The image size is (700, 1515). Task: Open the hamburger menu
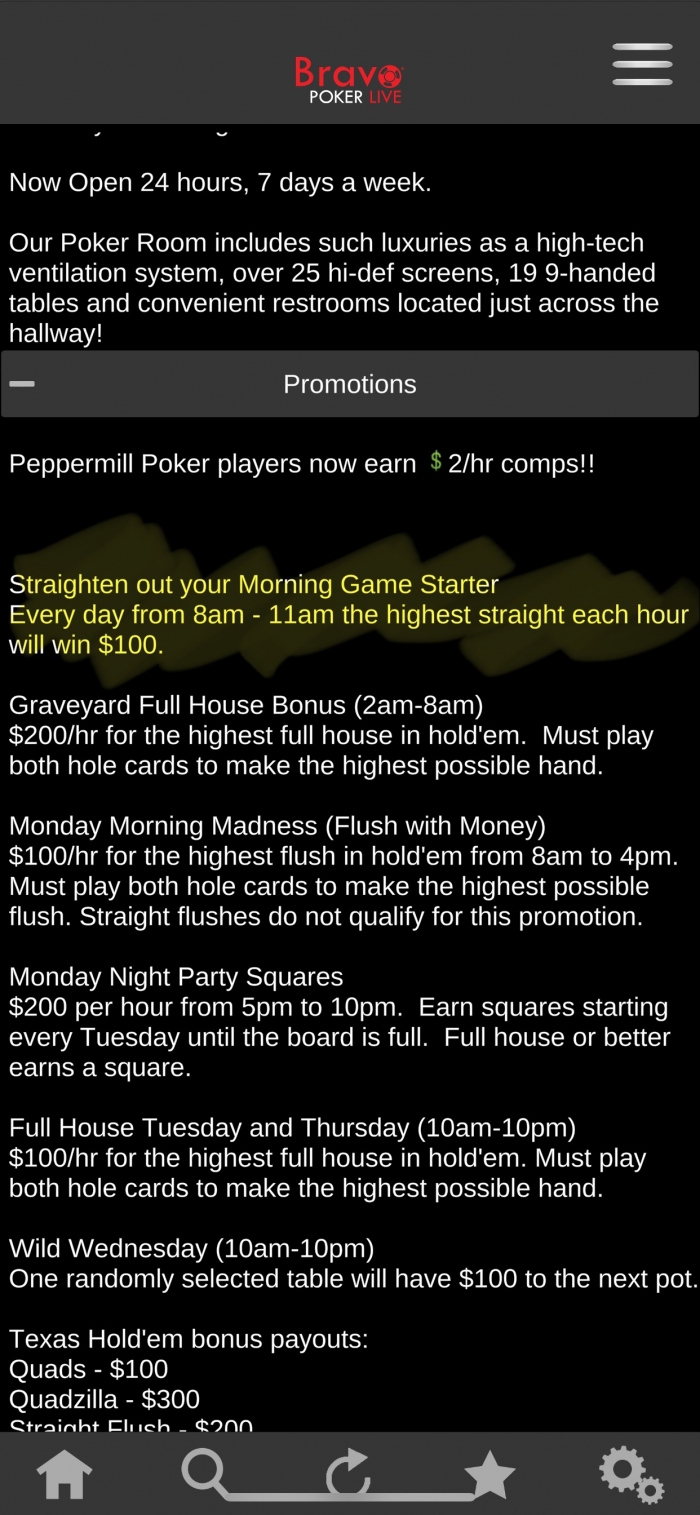tap(642, 64)
